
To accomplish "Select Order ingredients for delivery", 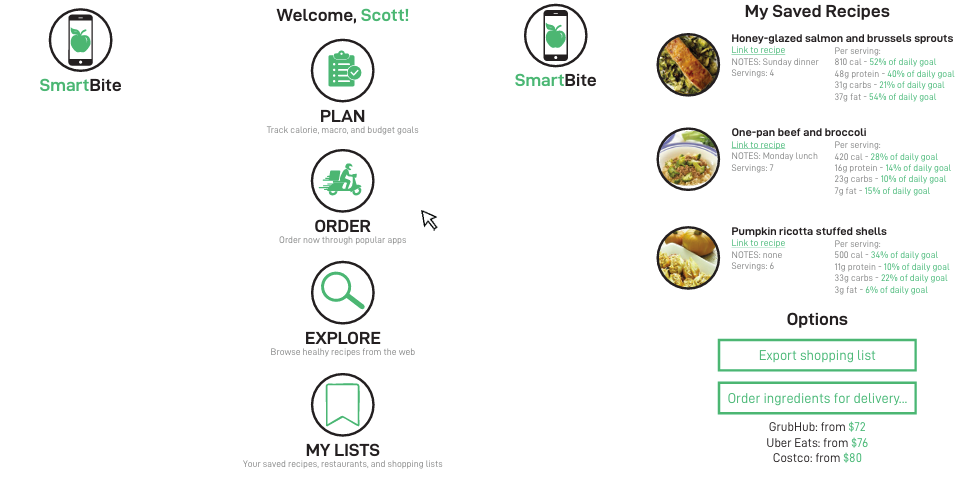I will 817,399.
